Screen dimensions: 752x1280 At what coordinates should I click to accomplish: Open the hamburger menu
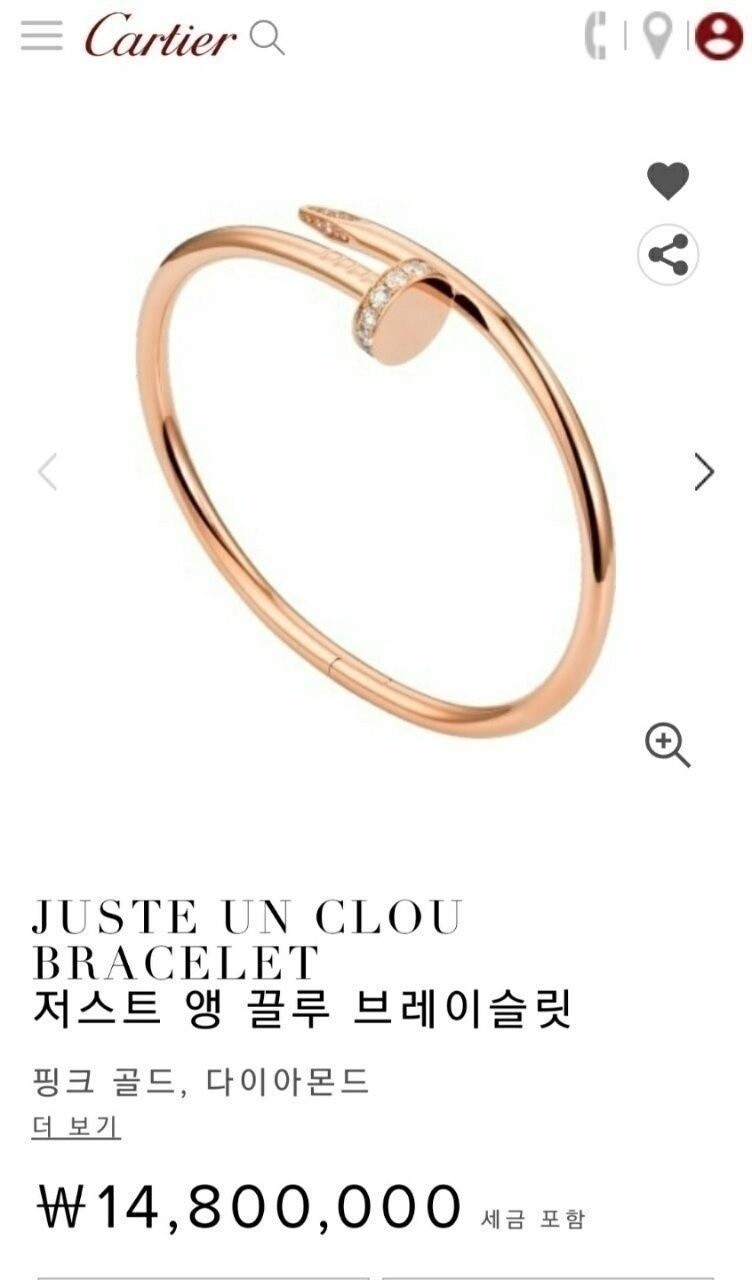[x=41, y=37]
